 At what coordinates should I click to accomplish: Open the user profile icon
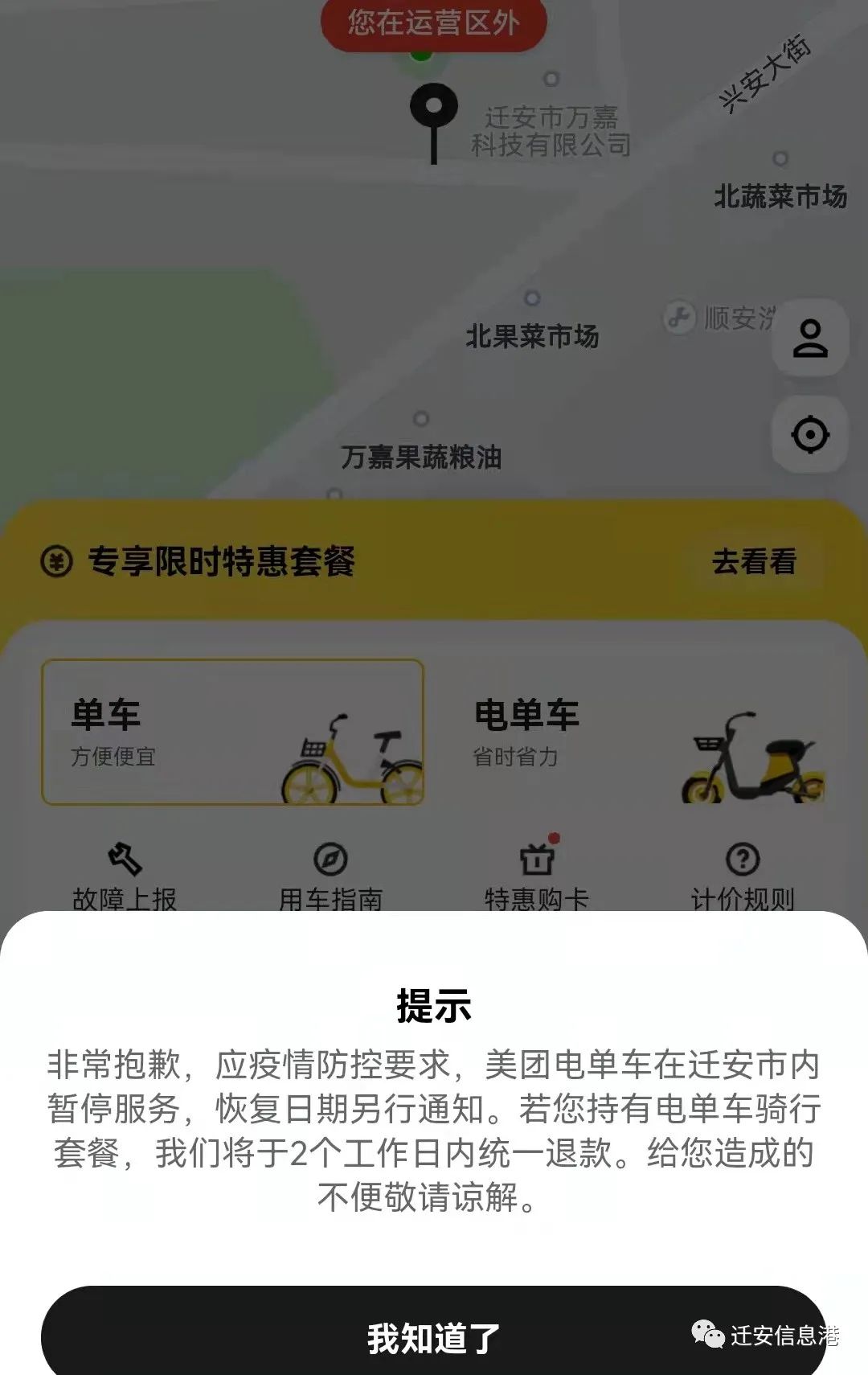(809, 338)
